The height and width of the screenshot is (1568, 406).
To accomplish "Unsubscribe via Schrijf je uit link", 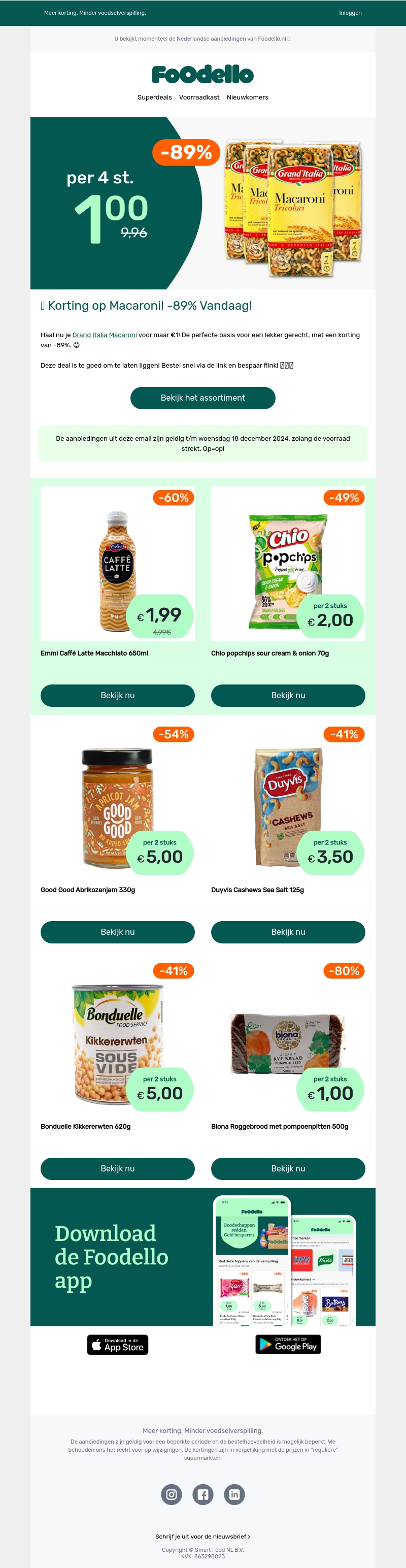I will [x=202, y=1536].
